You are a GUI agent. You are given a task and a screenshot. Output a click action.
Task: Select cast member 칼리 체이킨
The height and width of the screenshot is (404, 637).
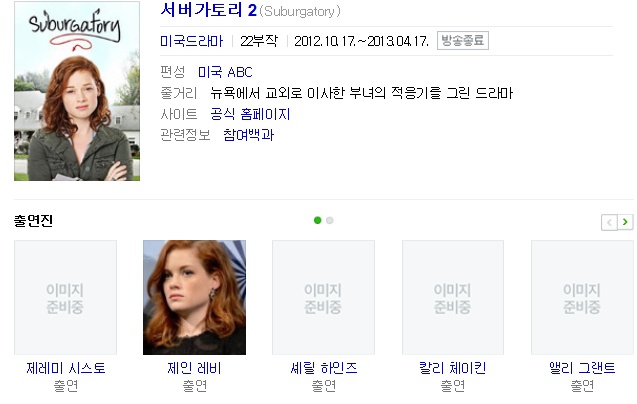coord(453,368)
